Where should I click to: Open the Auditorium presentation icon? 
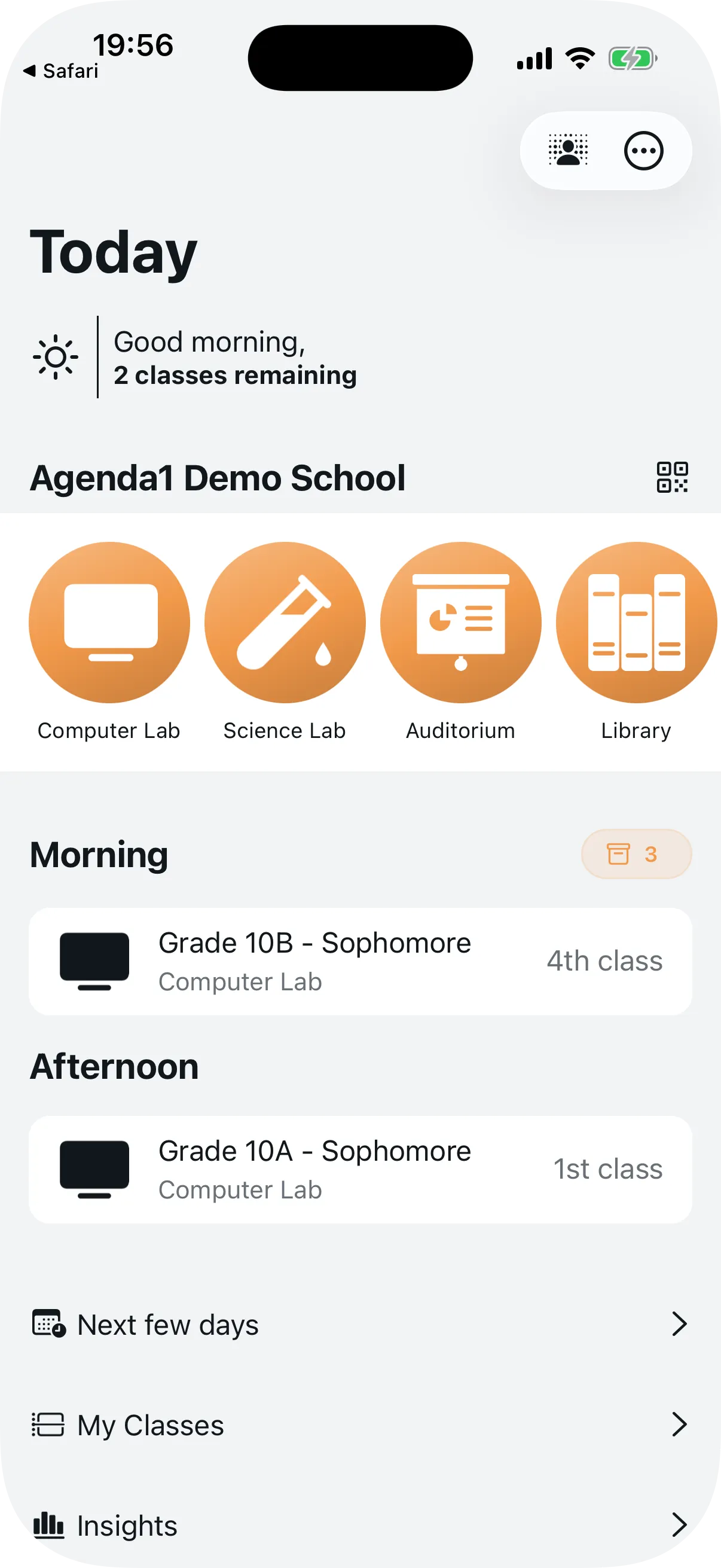coord(460,622)
